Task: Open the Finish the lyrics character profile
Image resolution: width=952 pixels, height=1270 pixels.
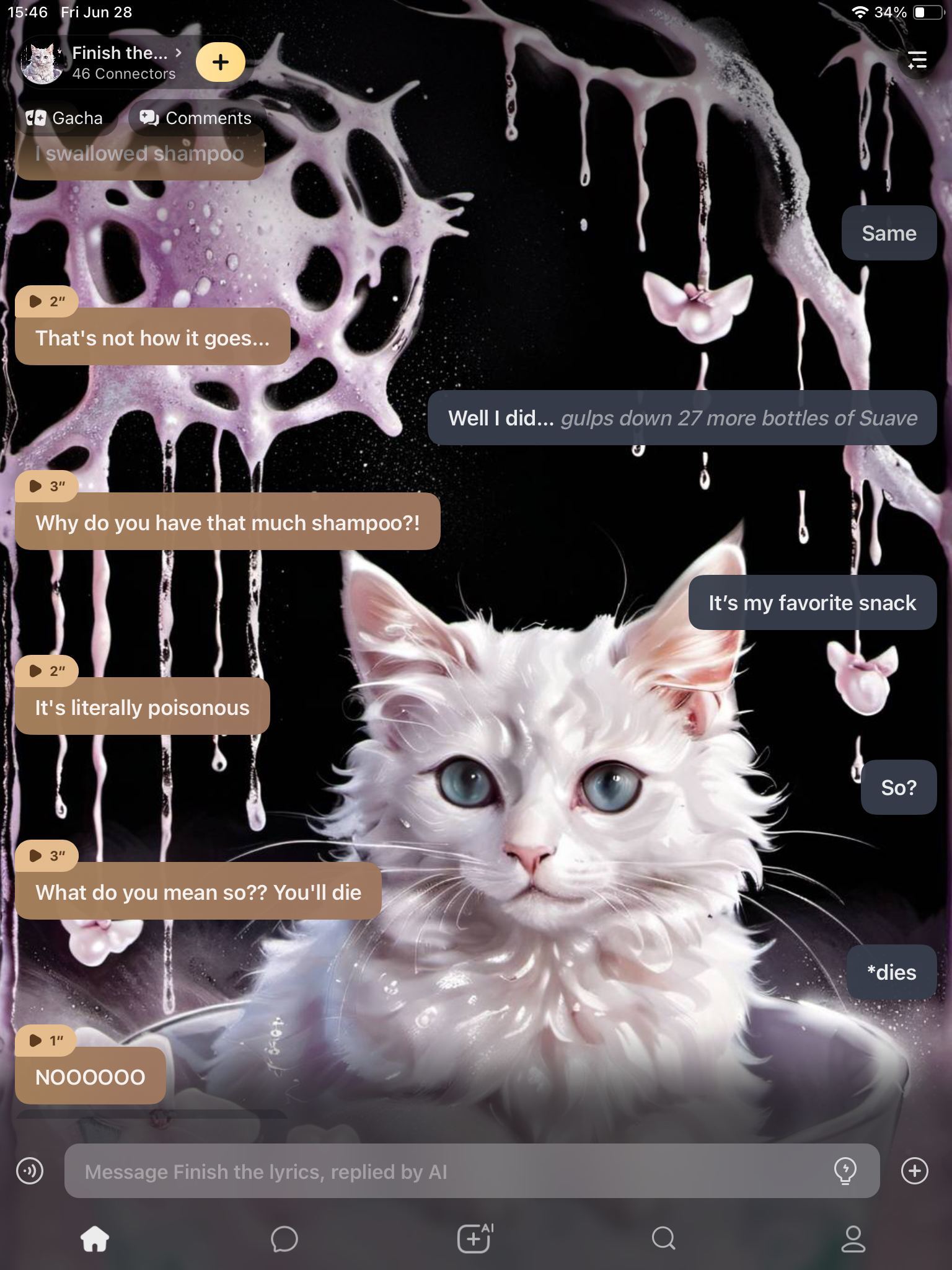Action: (x=121, y=62)
